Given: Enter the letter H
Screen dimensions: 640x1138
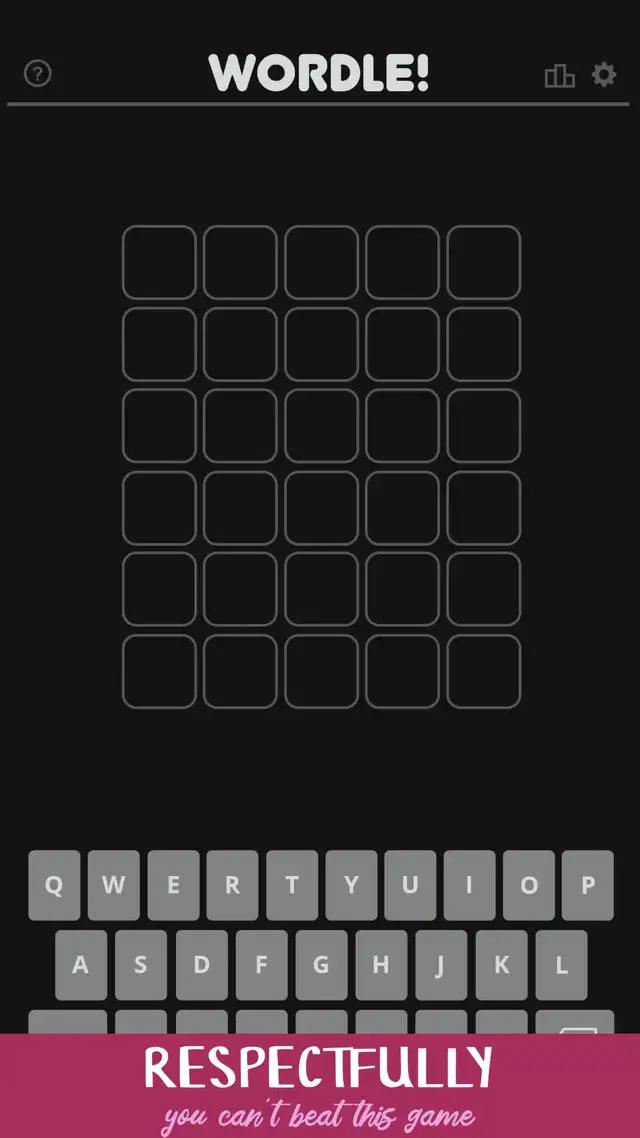Looking at the screenshot, I should coord(381,965).
